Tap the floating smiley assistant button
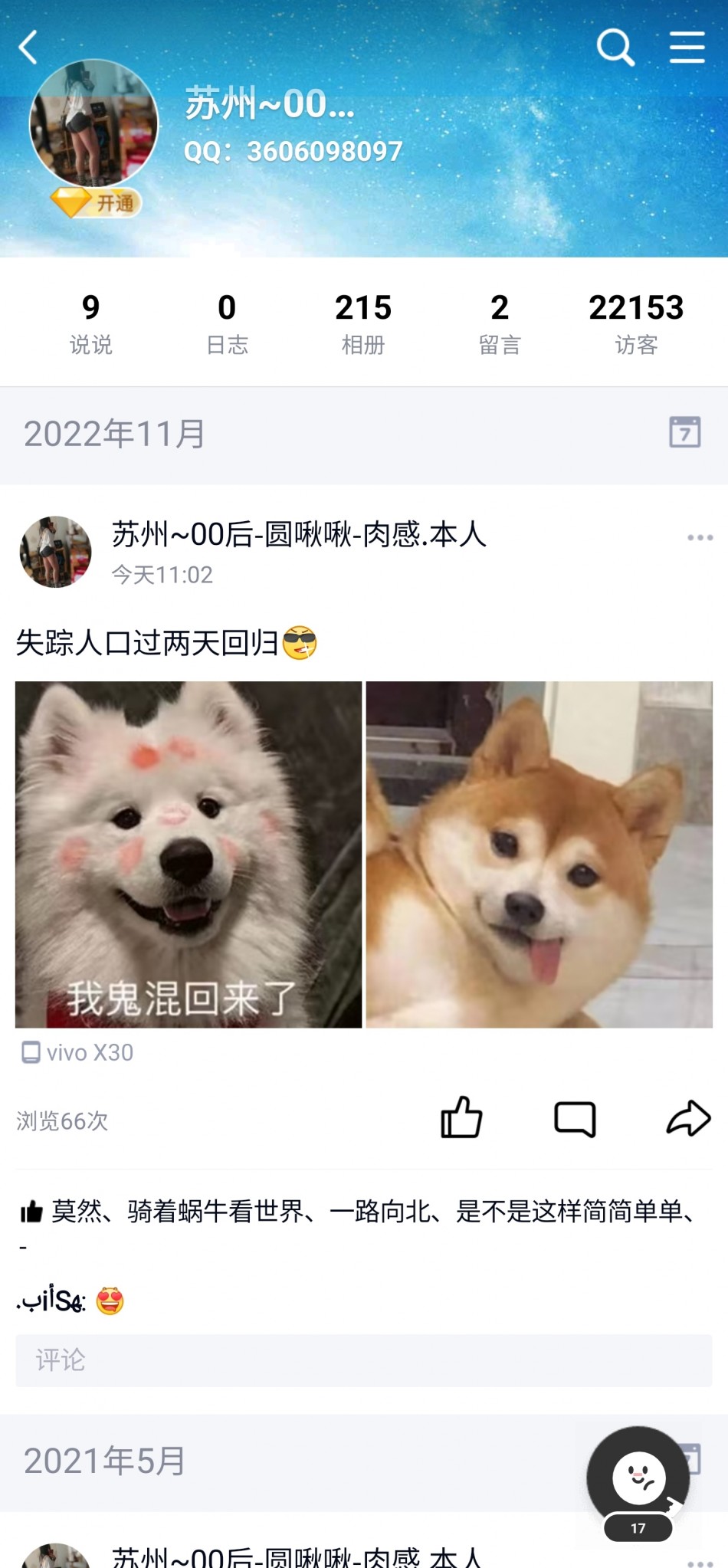 (638, 1478)
